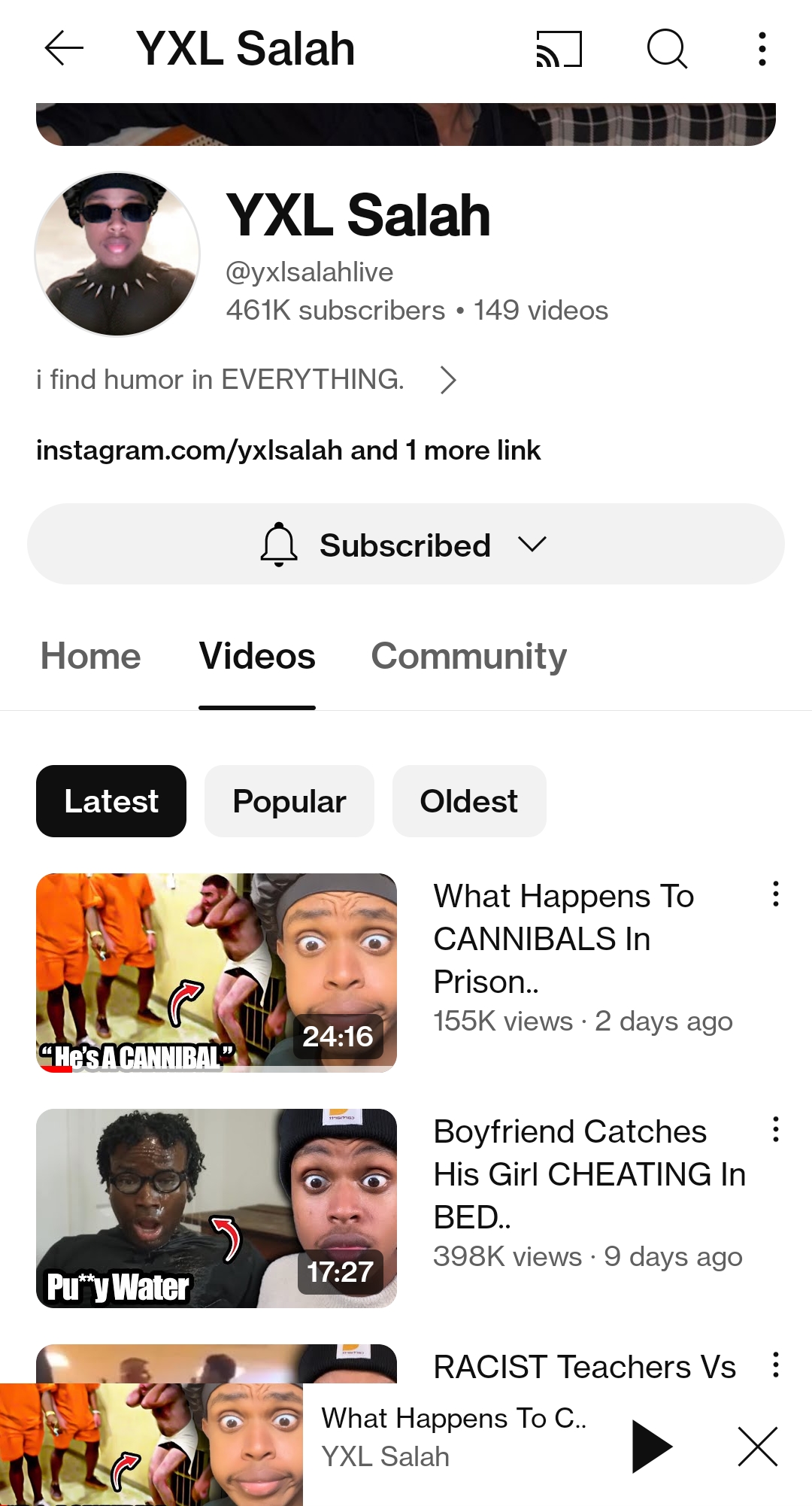Go back using the top arrow
This screenshot has height=1506, width=812.
[x=64, y=49]
